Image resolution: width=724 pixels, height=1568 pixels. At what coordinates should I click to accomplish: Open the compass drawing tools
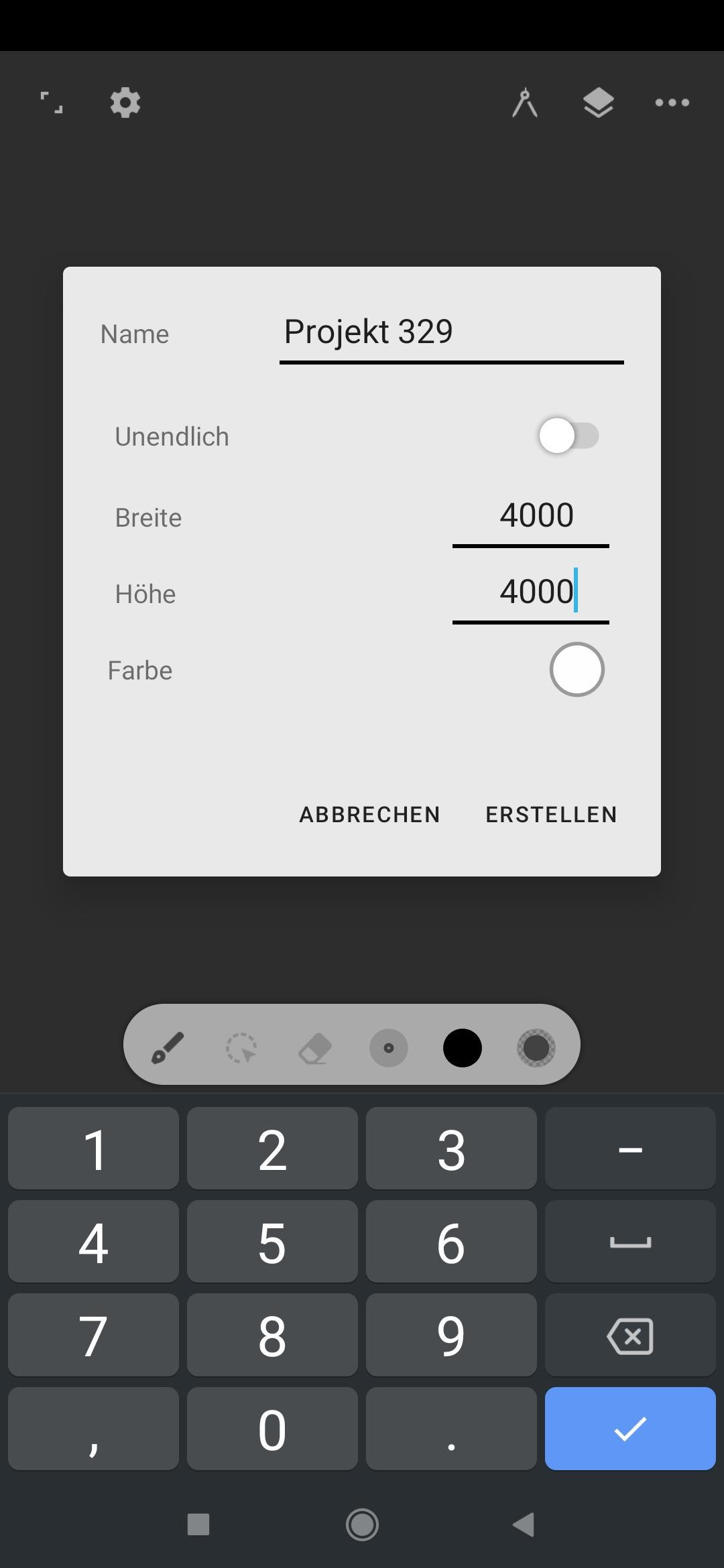point(525,103)
